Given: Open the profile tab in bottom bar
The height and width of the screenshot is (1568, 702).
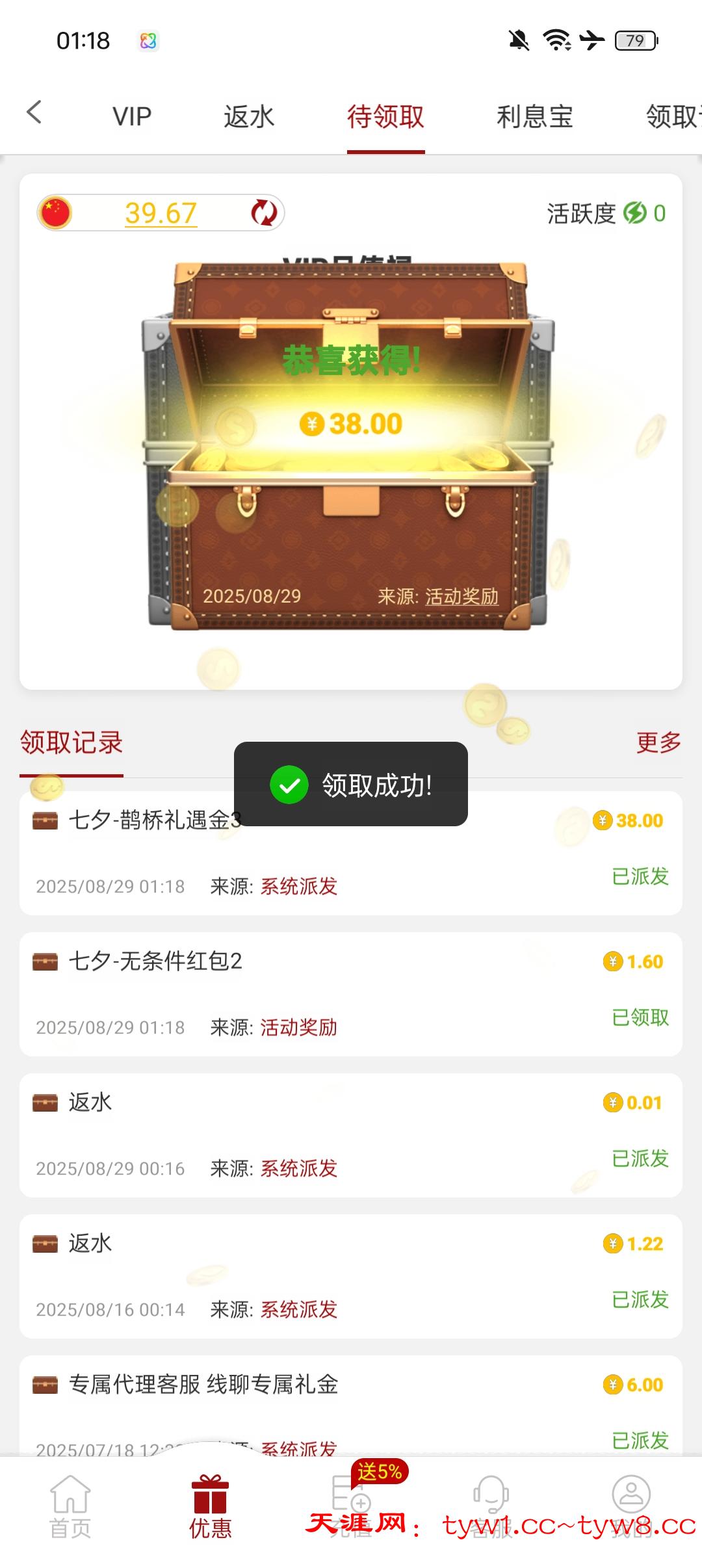Looking at the screenshot, I should (630, 1503).
